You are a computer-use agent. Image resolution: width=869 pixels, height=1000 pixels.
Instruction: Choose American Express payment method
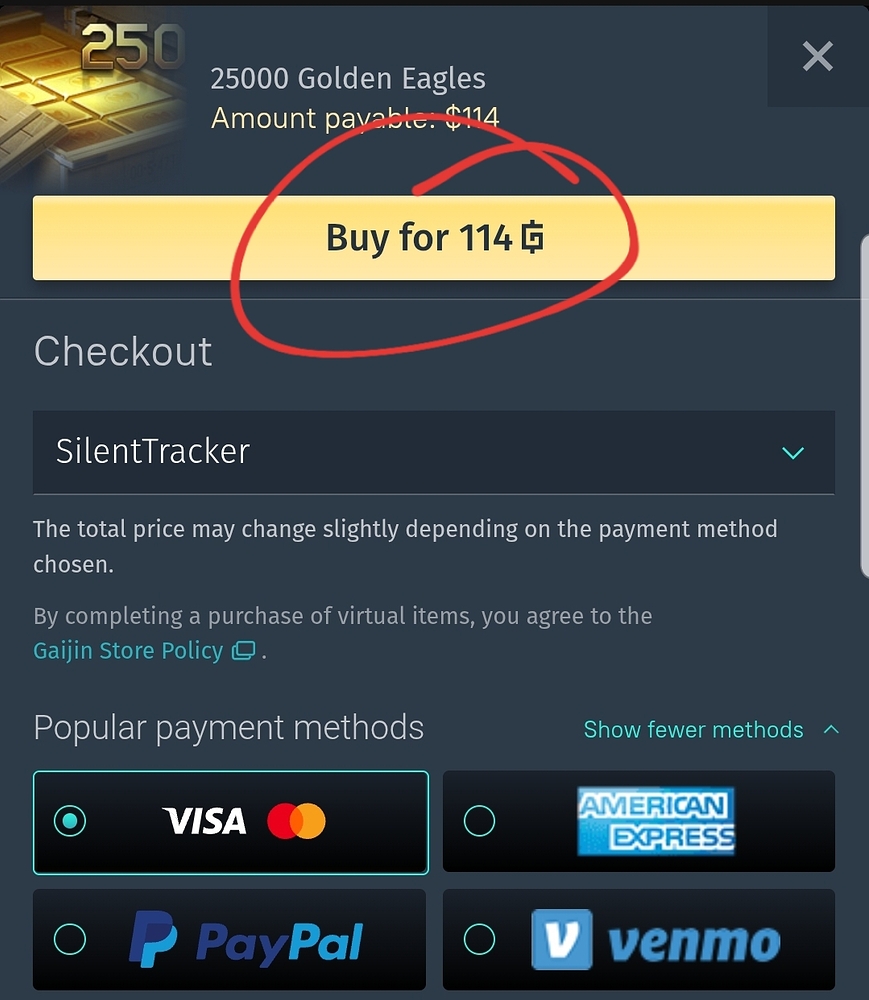click(x=638, y=822)
